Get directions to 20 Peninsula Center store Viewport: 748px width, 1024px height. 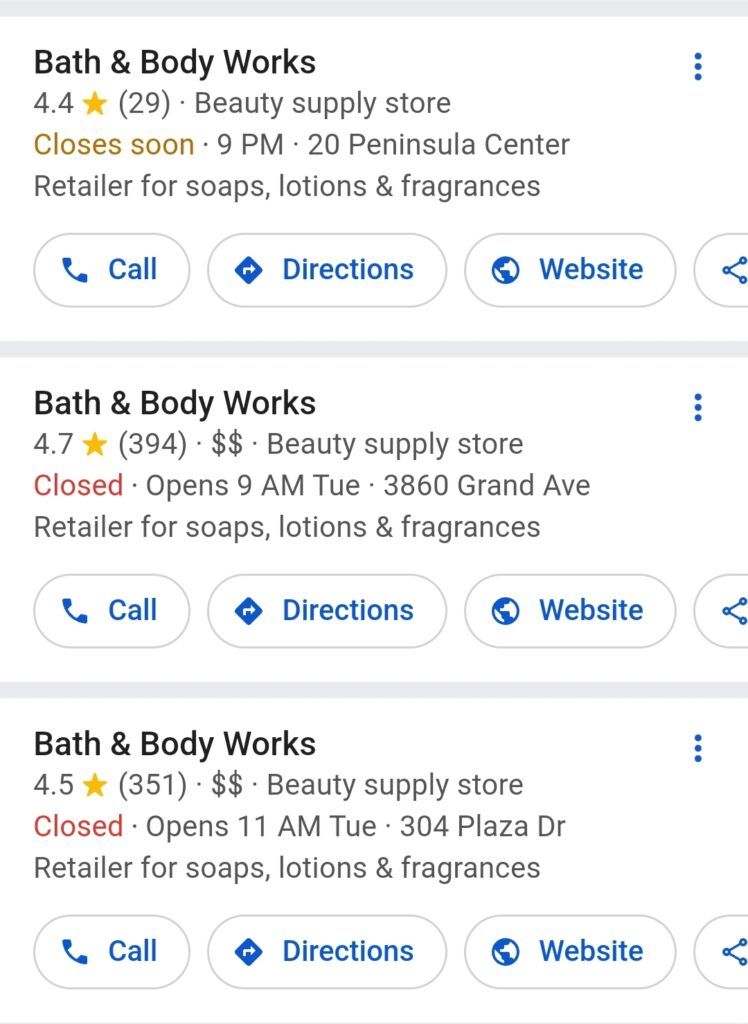point(327,270)
